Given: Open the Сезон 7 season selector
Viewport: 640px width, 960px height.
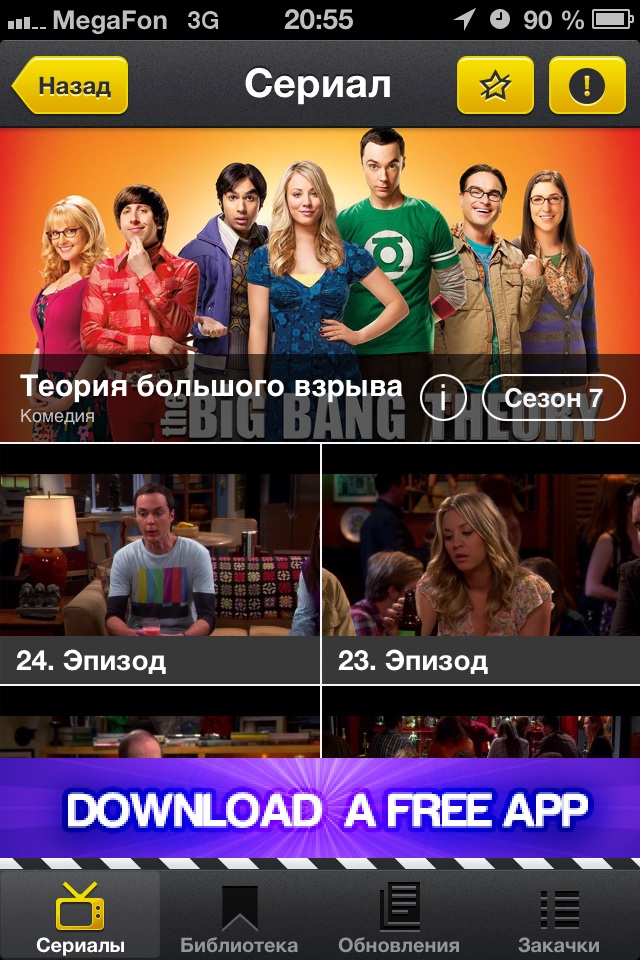Looking at the screenshot, I should tap(553, 398).
